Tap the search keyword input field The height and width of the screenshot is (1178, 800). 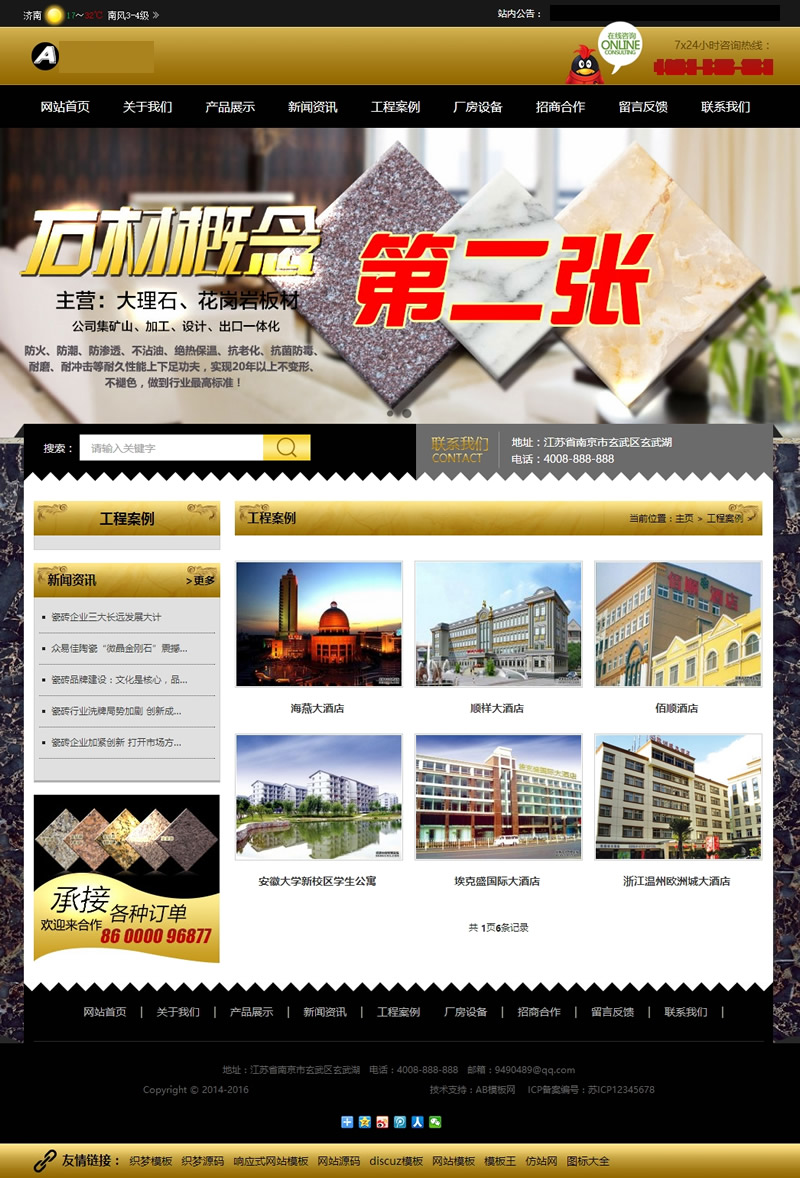[x=171, y=448]
